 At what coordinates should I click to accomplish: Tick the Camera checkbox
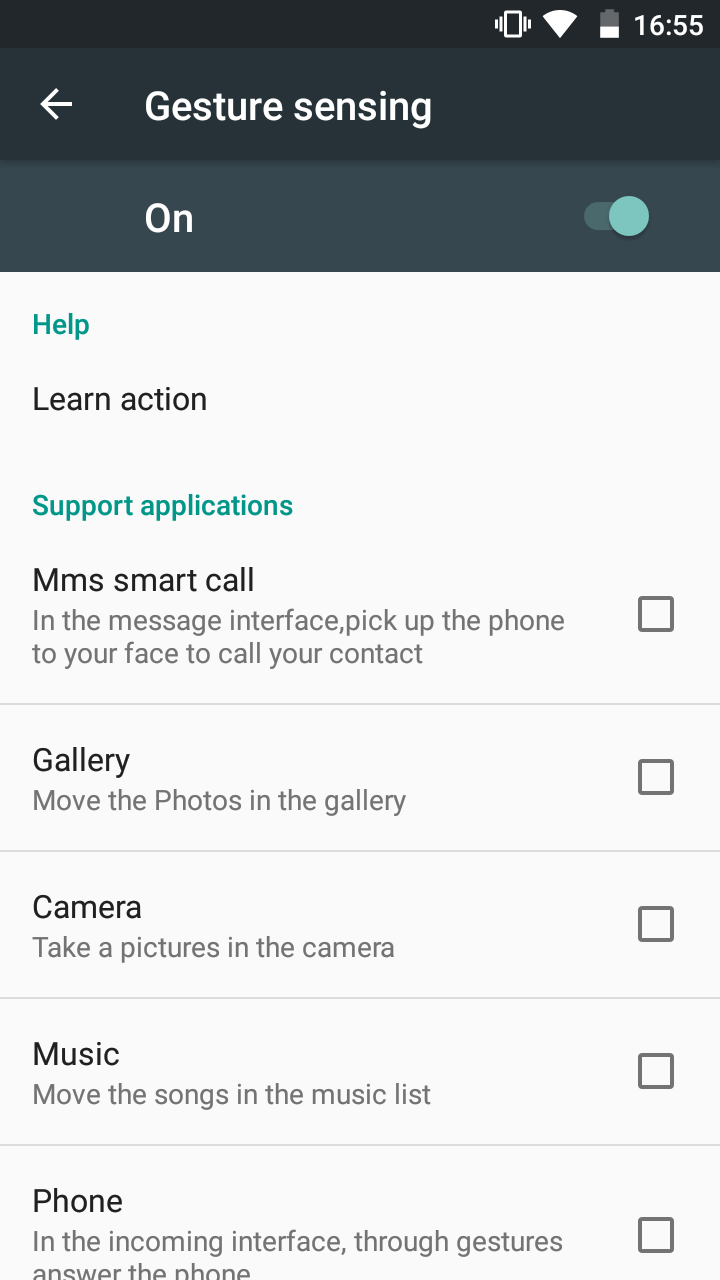[x=656, y=924]
